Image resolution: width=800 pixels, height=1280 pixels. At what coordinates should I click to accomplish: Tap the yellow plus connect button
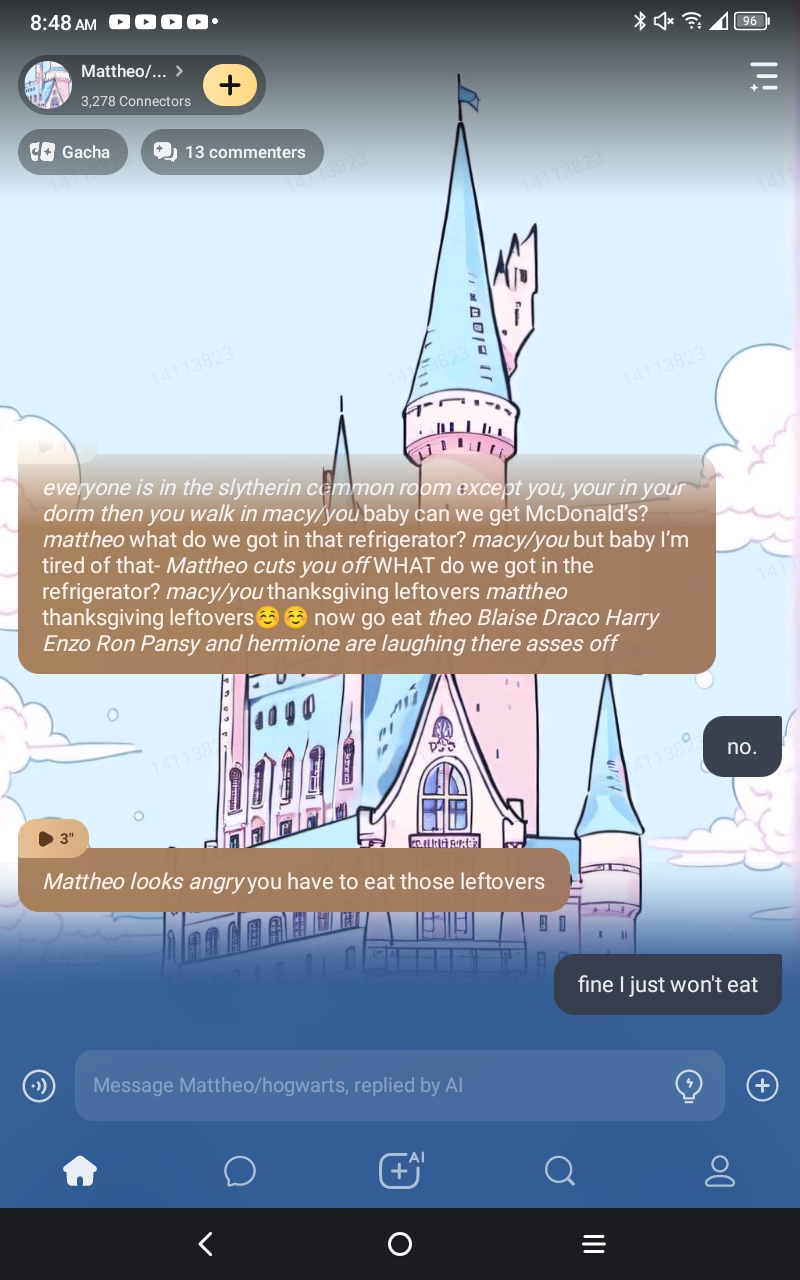pos(230,85)
